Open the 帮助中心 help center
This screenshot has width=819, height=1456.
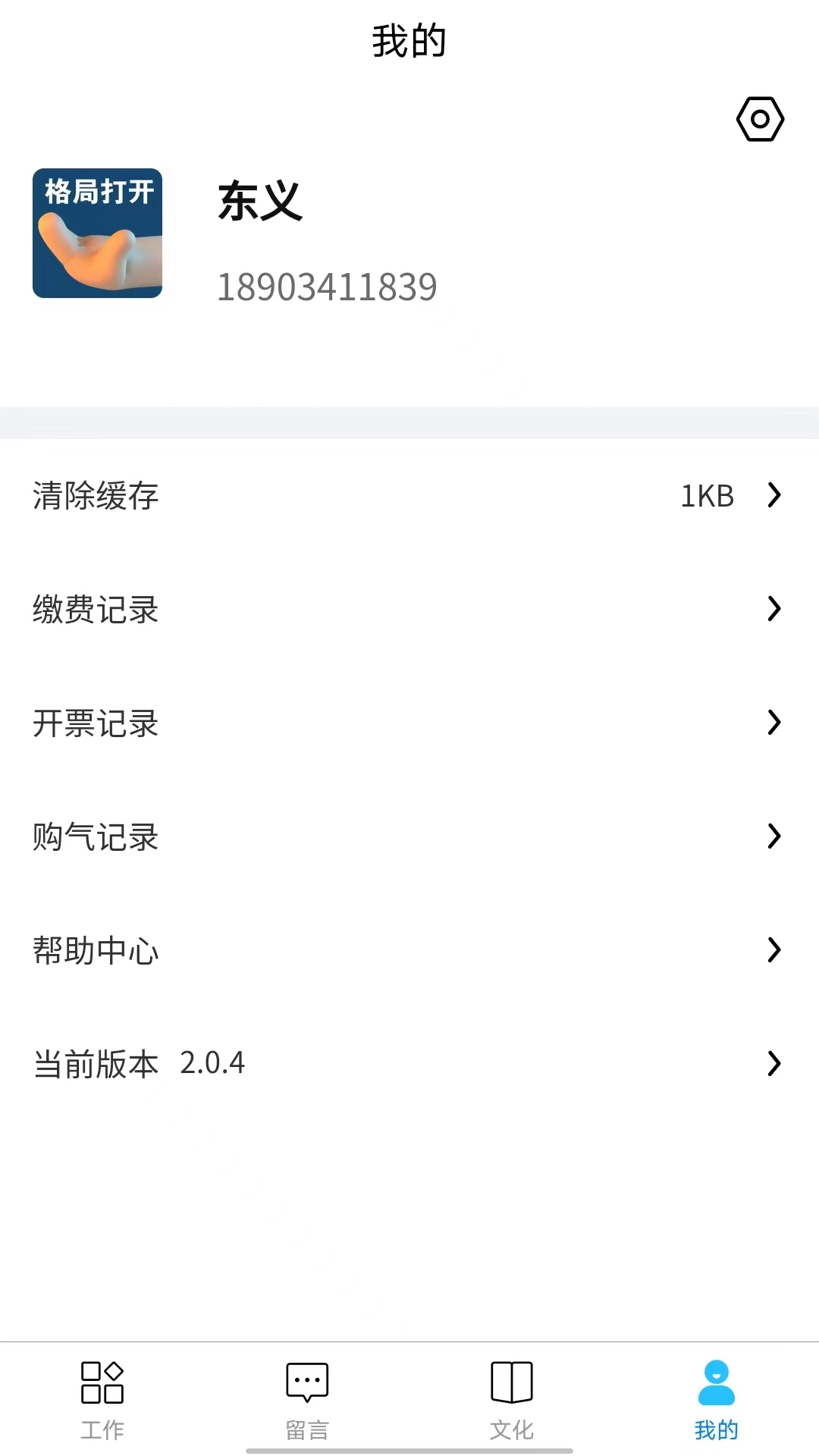96,949
